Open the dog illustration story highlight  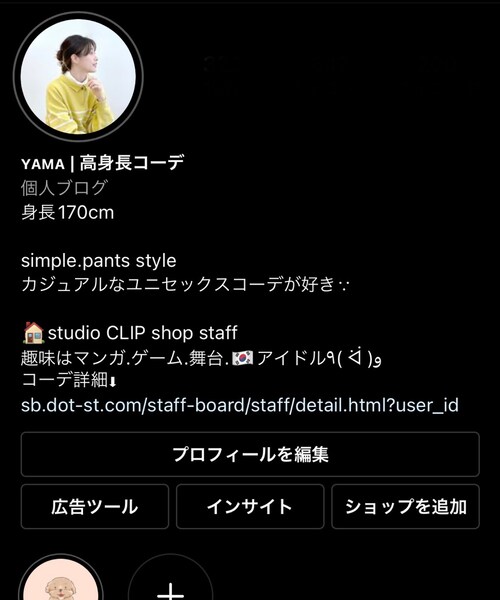(x=60, y=578)
